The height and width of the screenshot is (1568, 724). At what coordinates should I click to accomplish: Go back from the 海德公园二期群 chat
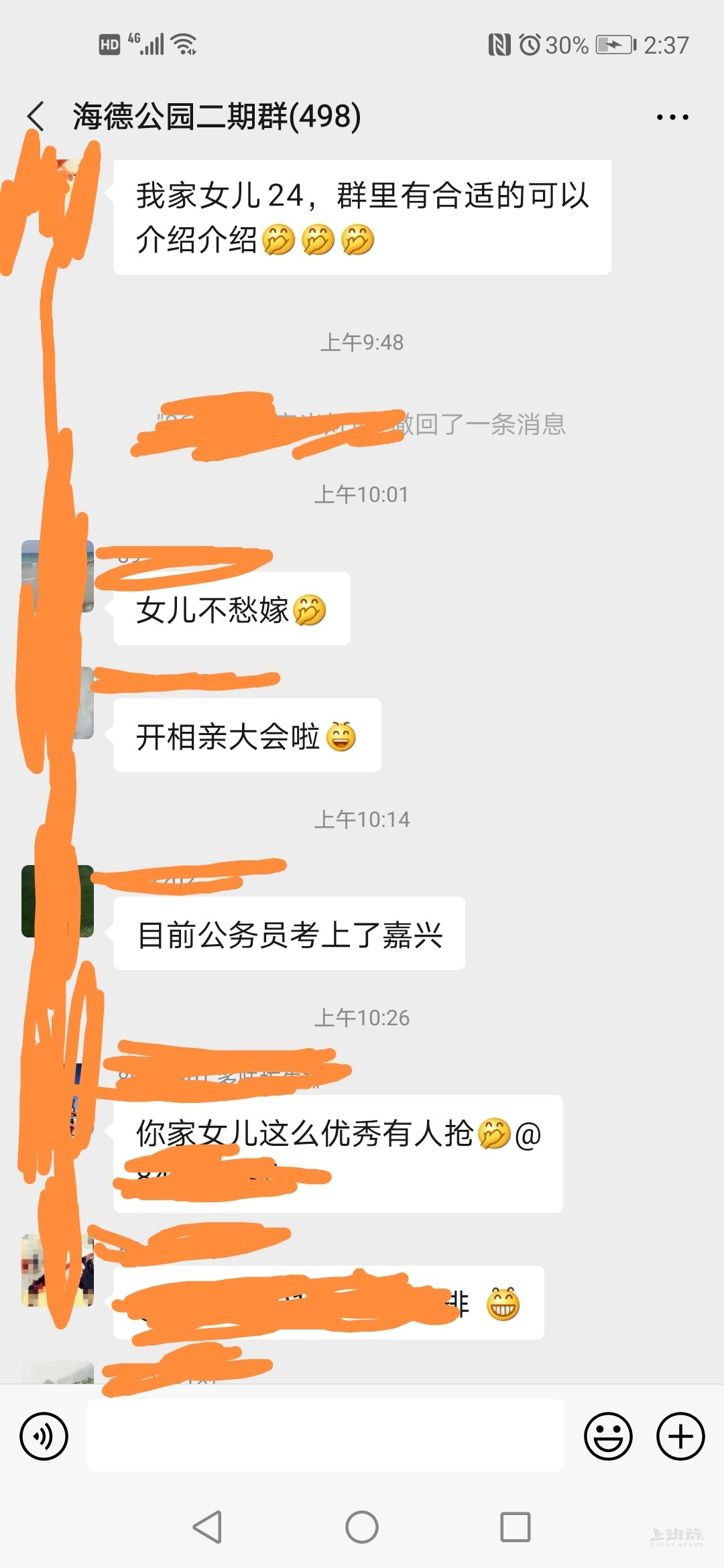(37, 117)
